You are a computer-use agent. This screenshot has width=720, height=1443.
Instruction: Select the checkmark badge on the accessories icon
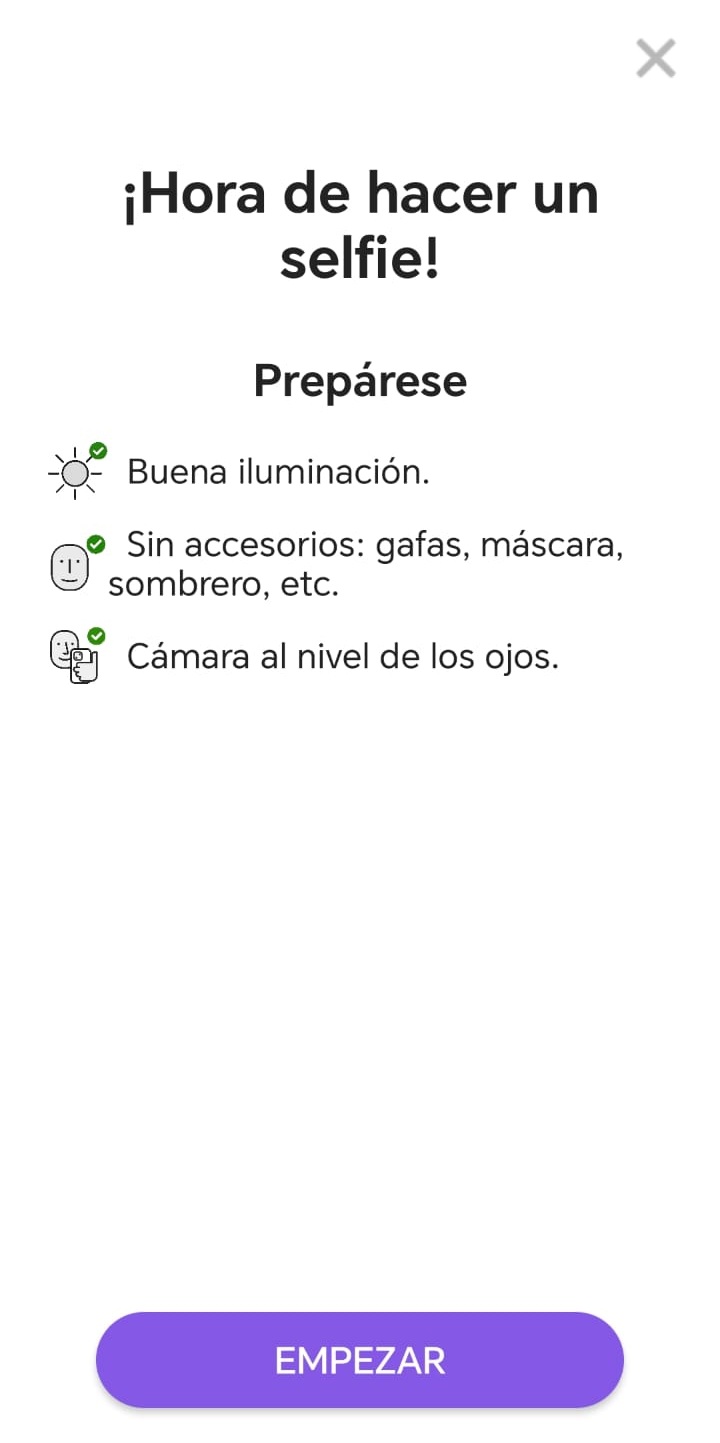[96, 542]
